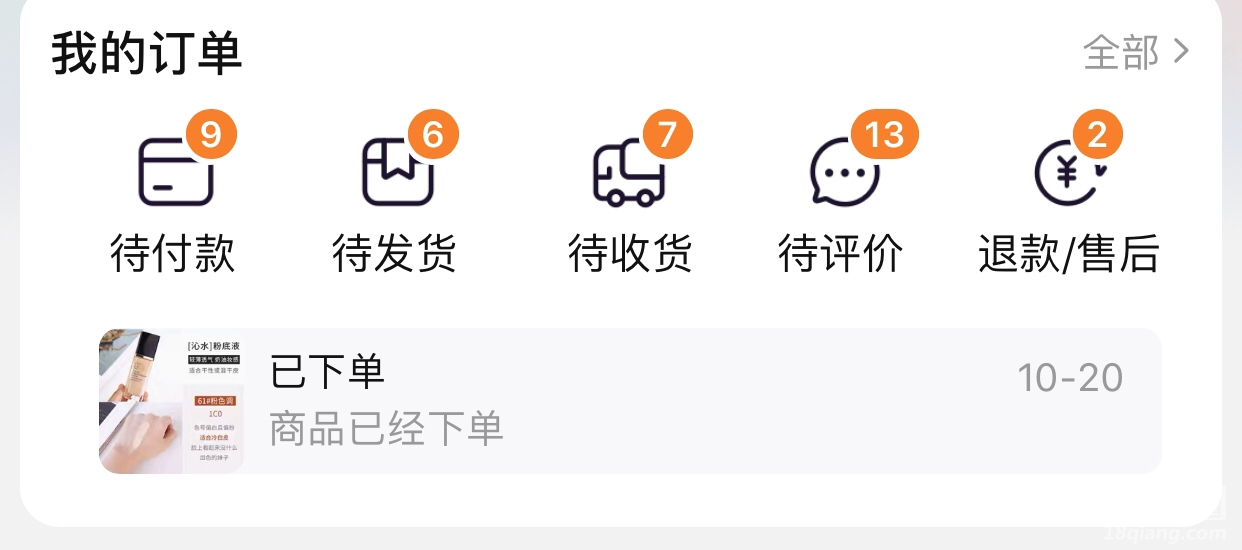Open all orders via 全部
The height and width of the screenshot is (550, 1242).
tap(1136, 52)
